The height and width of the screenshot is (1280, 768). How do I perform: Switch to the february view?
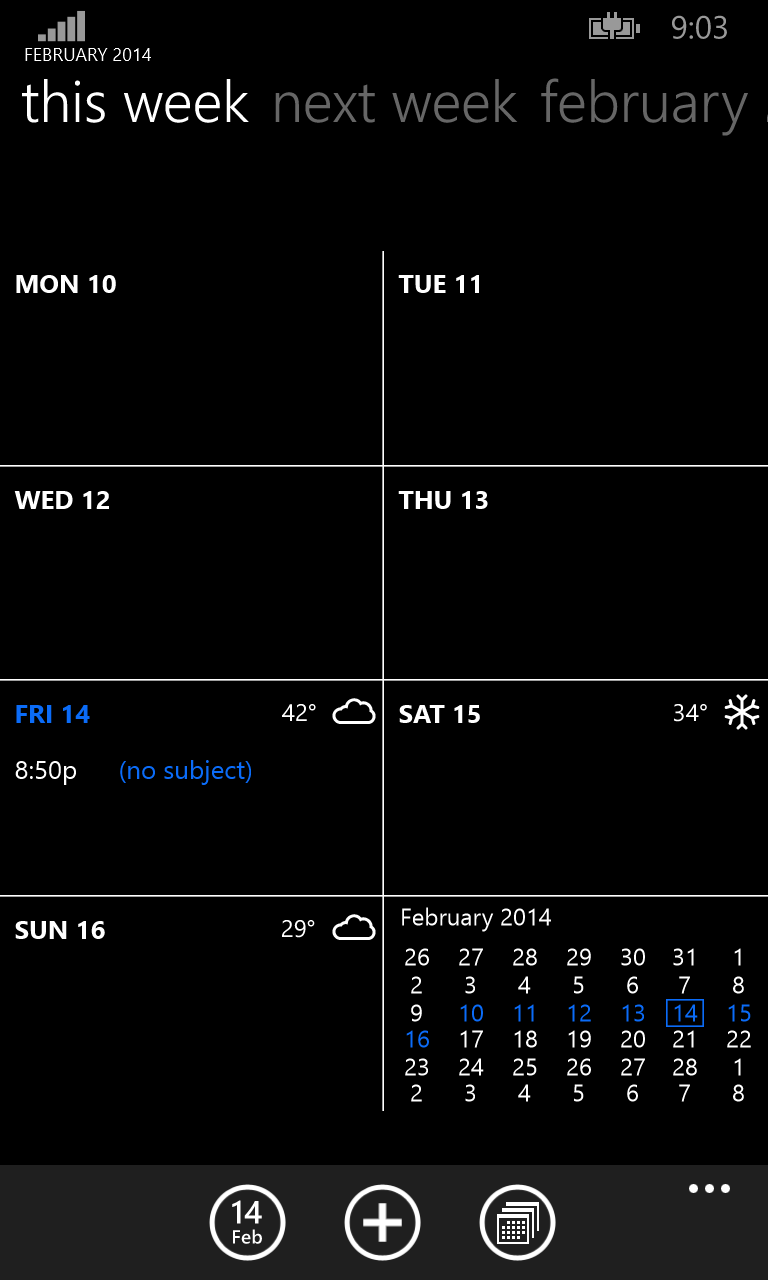pyautogui.click(x=644, y=106)
